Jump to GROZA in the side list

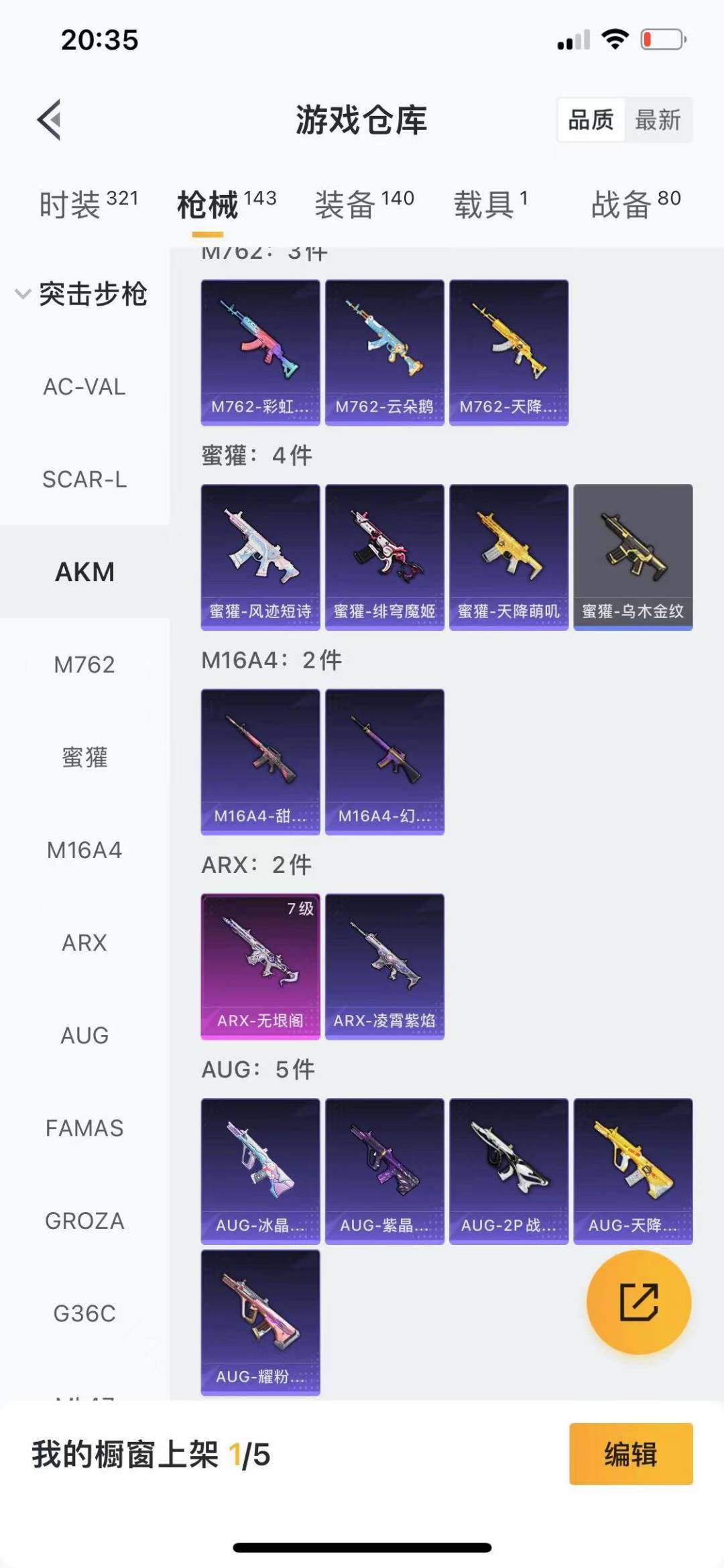pos(84,1221)
